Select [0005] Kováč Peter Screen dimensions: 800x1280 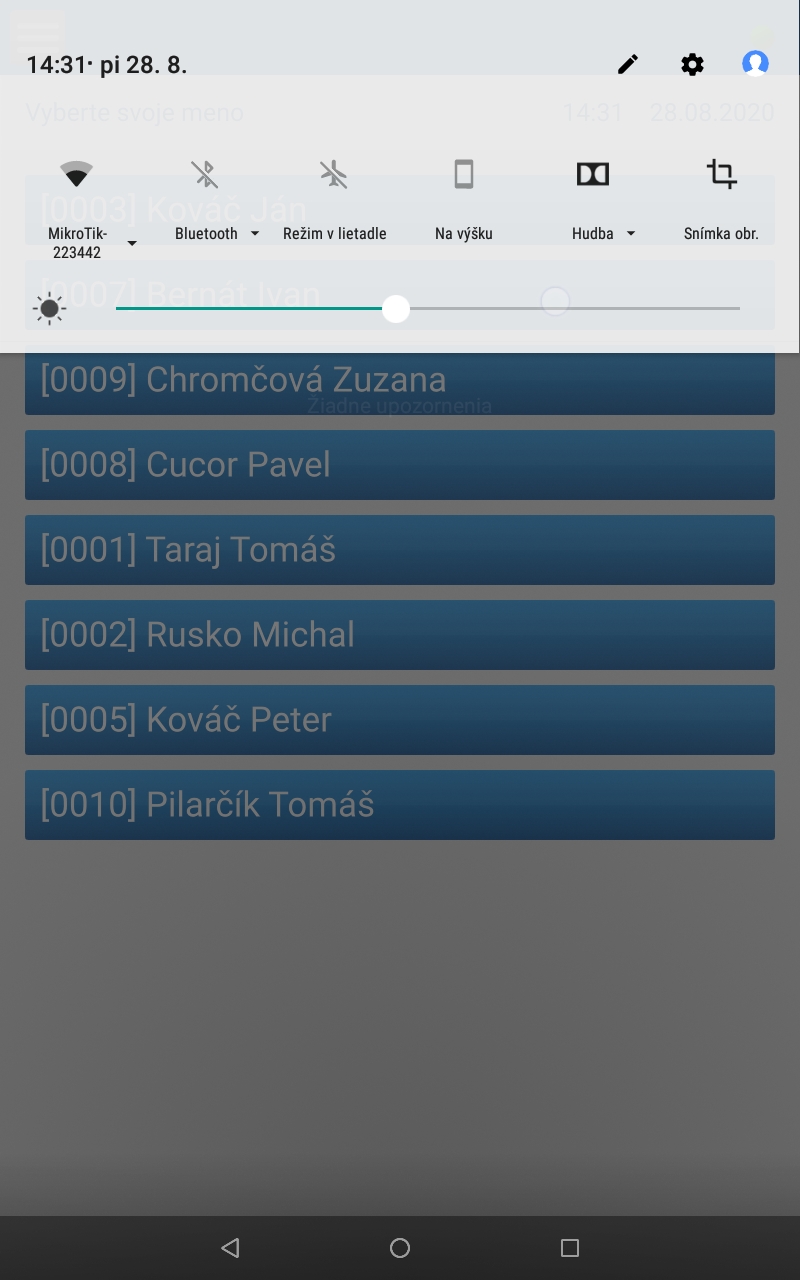400,720
